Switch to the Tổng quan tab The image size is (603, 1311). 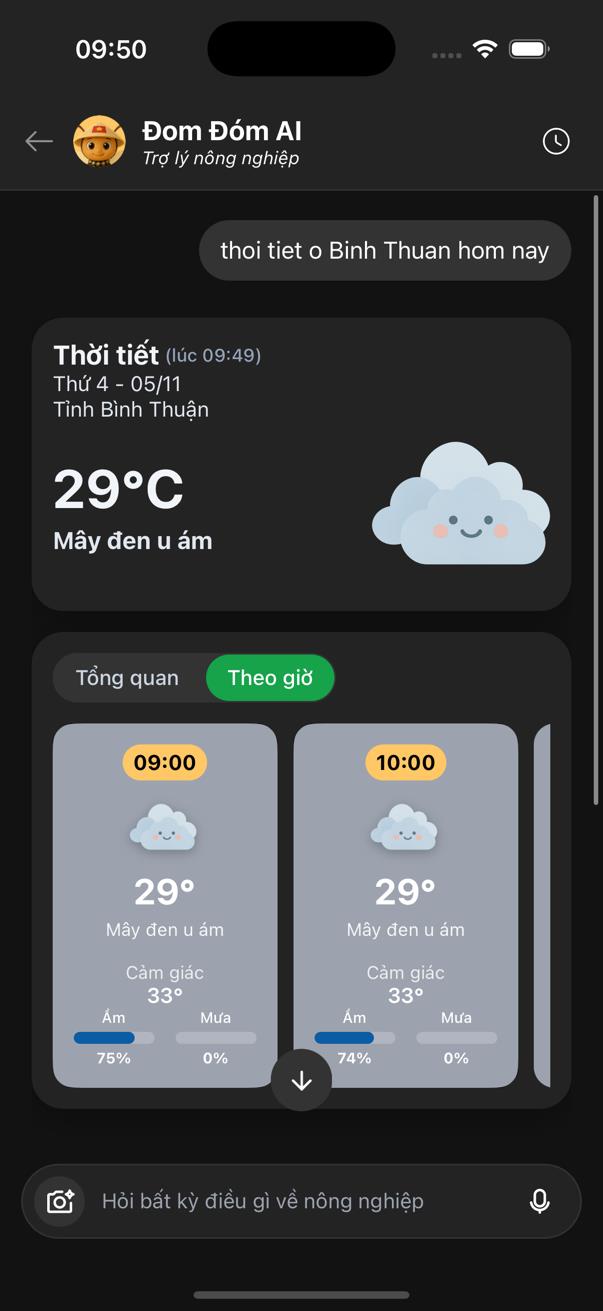127,678
